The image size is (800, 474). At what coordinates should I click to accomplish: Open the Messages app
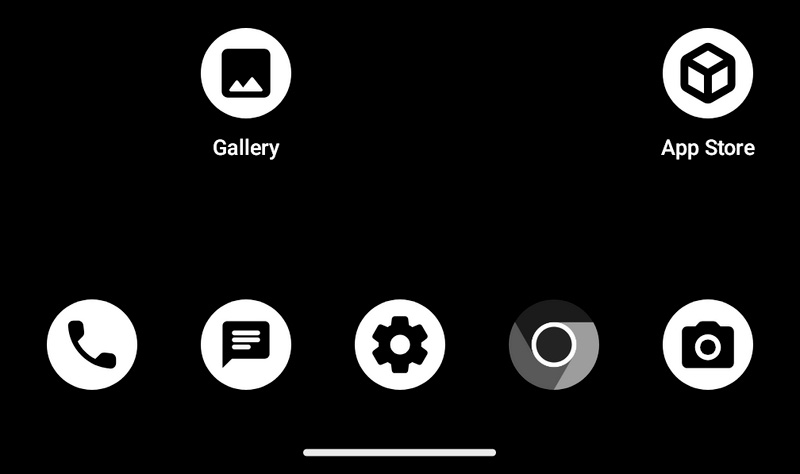click(246, 345)
